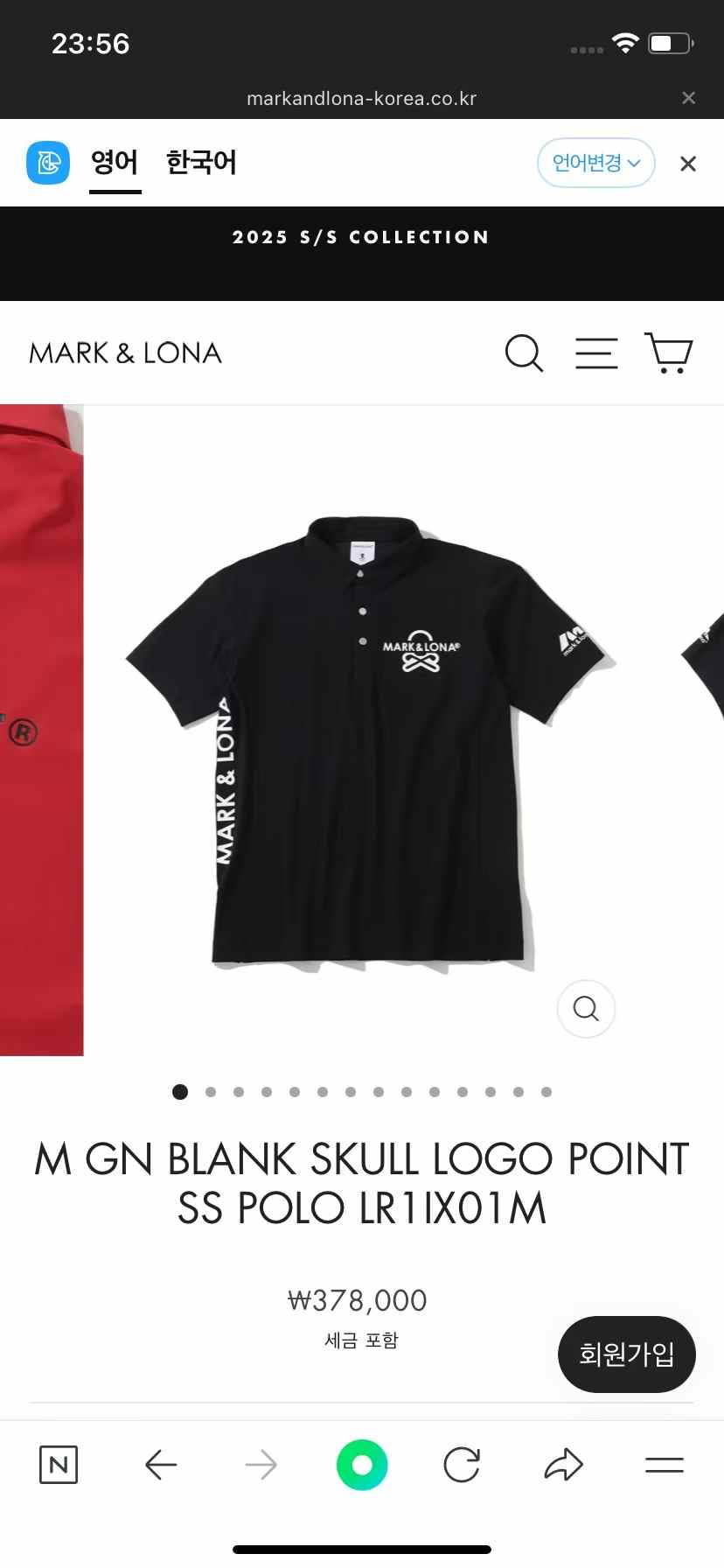Reload the current page
724x1568 pixels.
tap(462, 1465)
